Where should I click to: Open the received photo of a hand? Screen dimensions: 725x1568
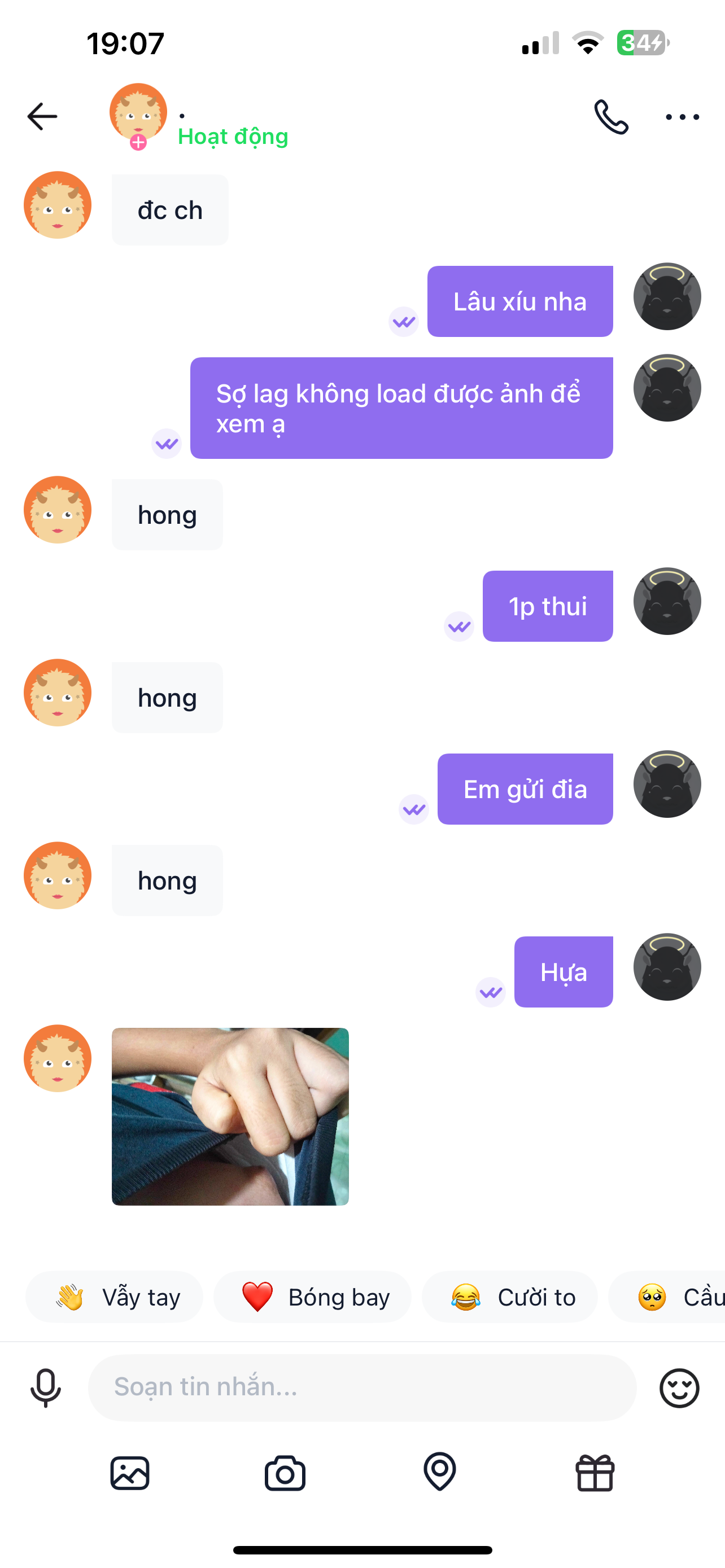coord(230,1116)
